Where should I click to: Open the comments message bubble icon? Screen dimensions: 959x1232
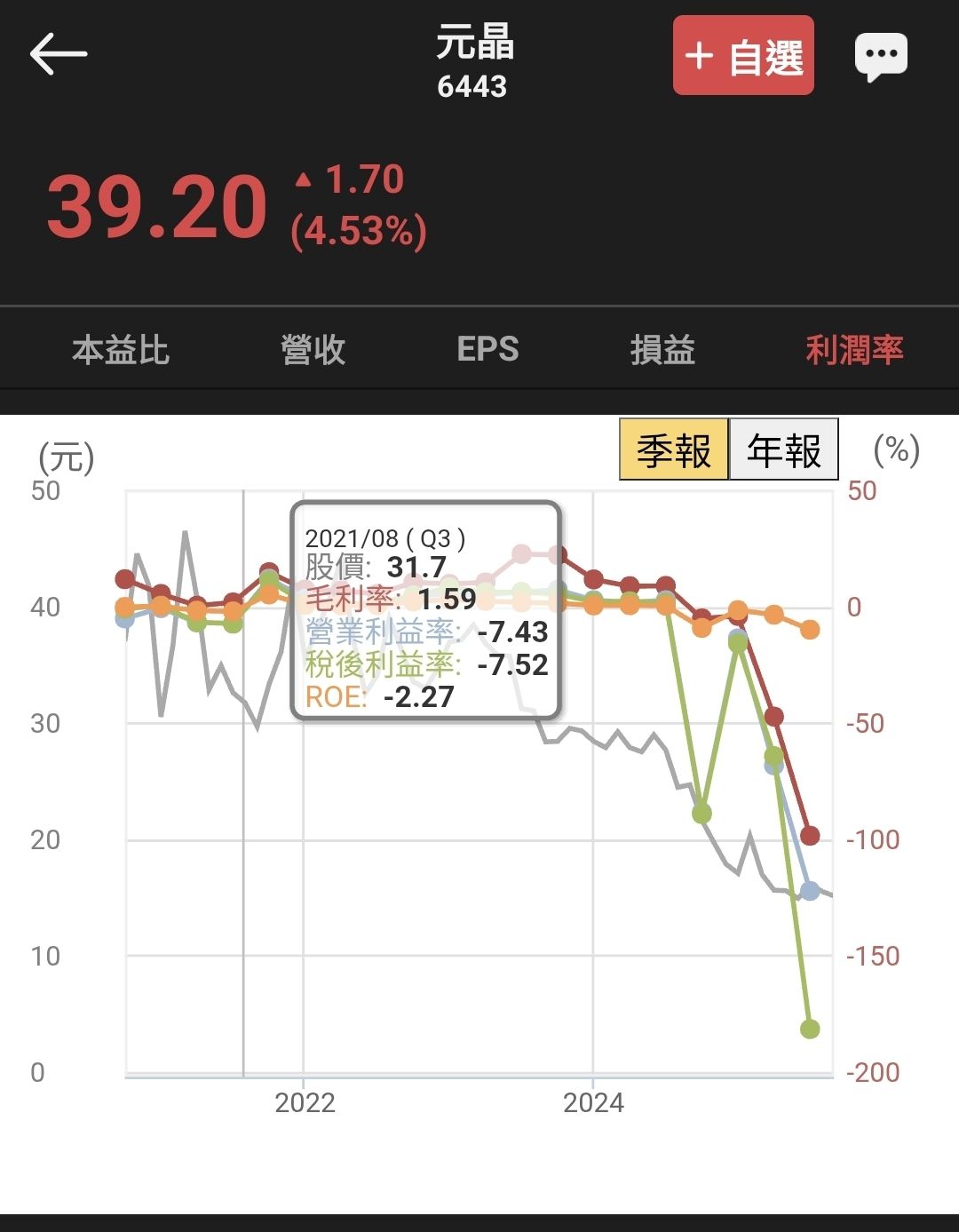click(x=880, y=56)
